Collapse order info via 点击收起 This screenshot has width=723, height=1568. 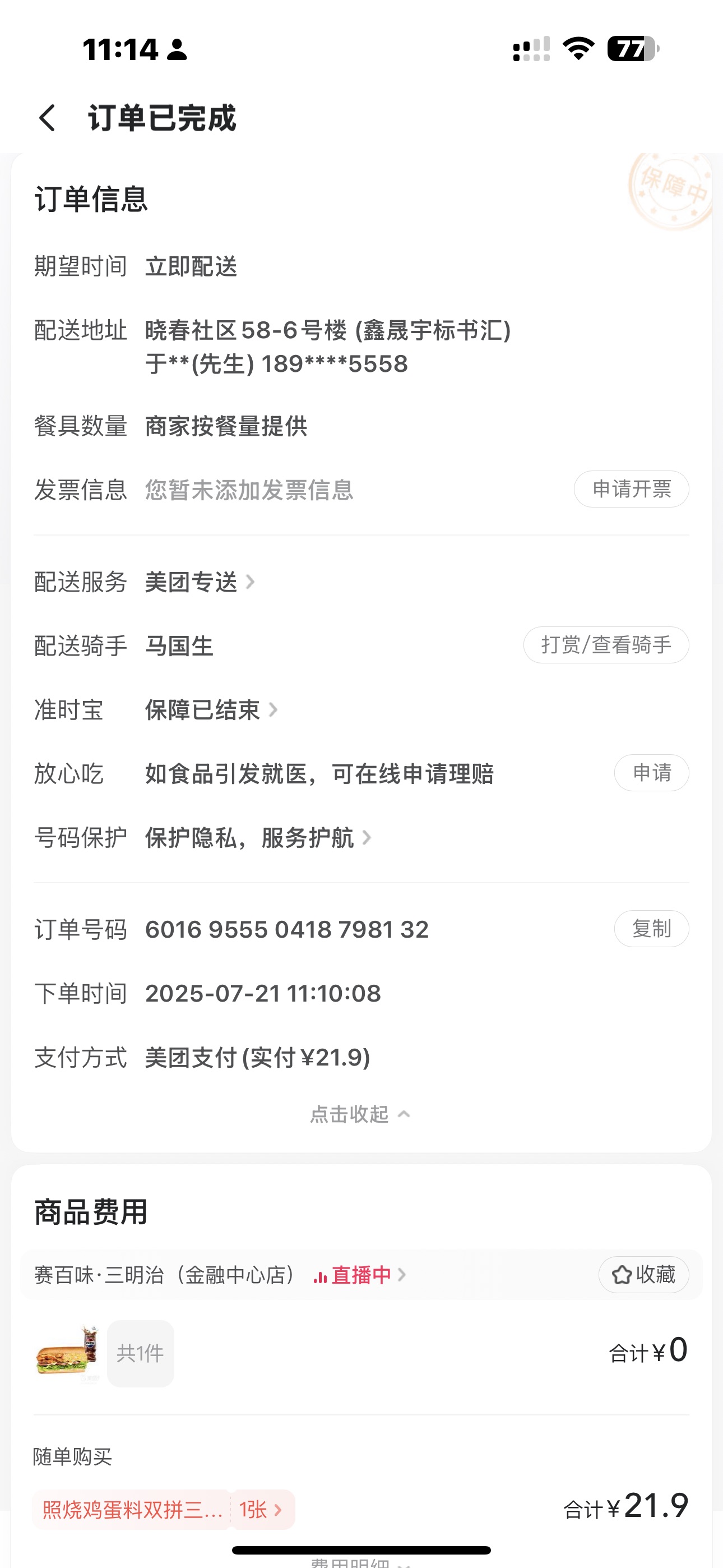click(x=360, y=1114)
